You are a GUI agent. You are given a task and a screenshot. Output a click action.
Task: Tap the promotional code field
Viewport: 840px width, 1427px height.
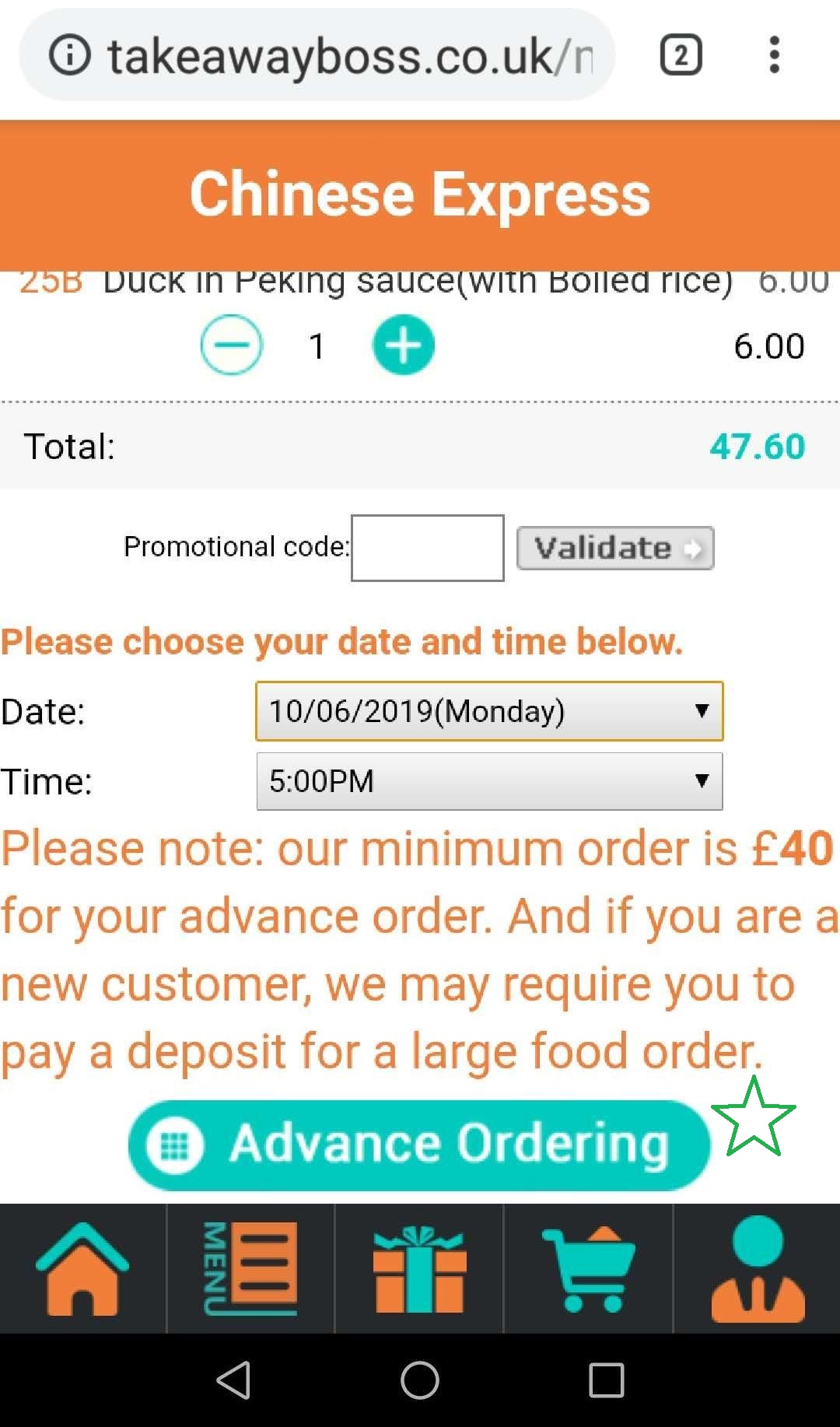click(x=427, y=548)
